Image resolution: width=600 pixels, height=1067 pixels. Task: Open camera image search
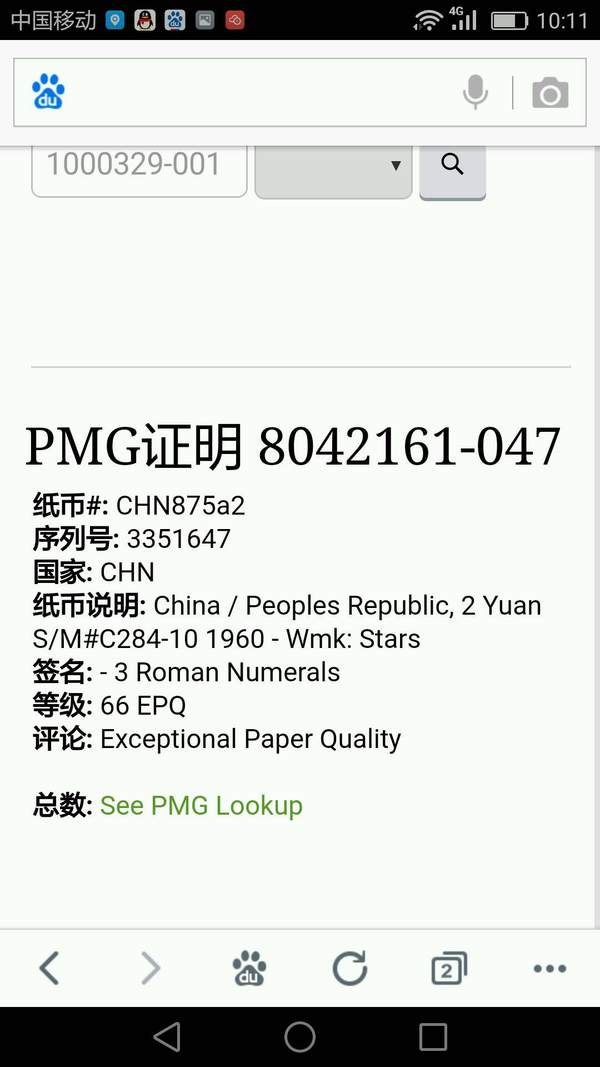(x=550, y=93)
